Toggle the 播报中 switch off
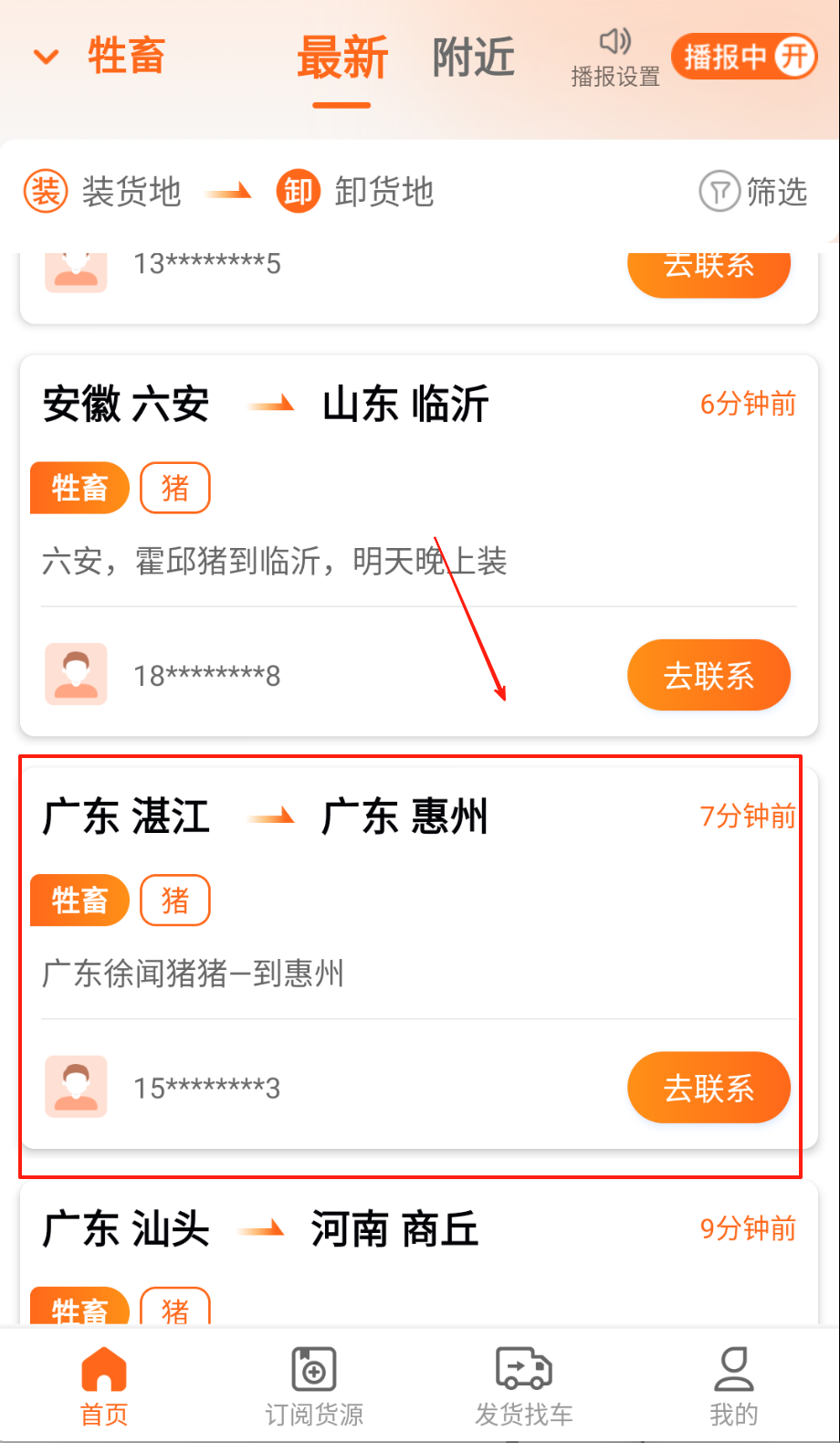The image size is (840, 1443). coord(744,58)
